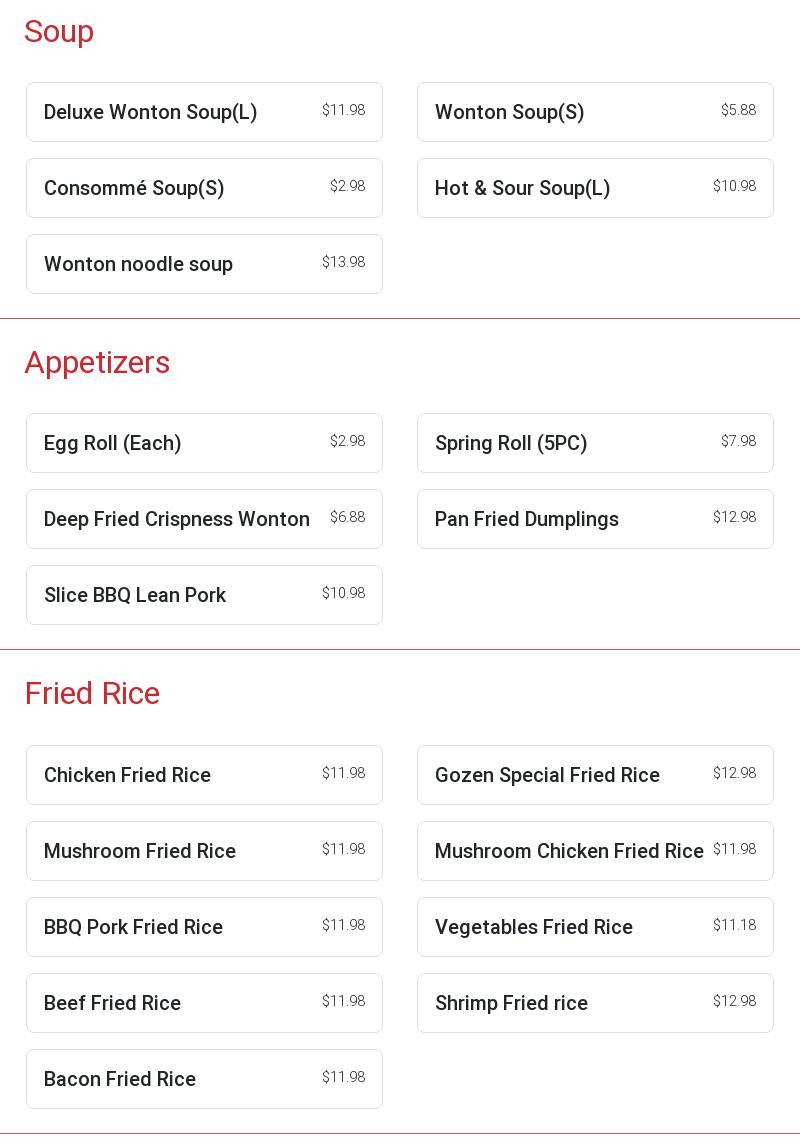The width and height of the screenshot is (800, 1147).
Task: Open the Deluxe Wonton Soup(L) item
Action: tap(204, 112)
